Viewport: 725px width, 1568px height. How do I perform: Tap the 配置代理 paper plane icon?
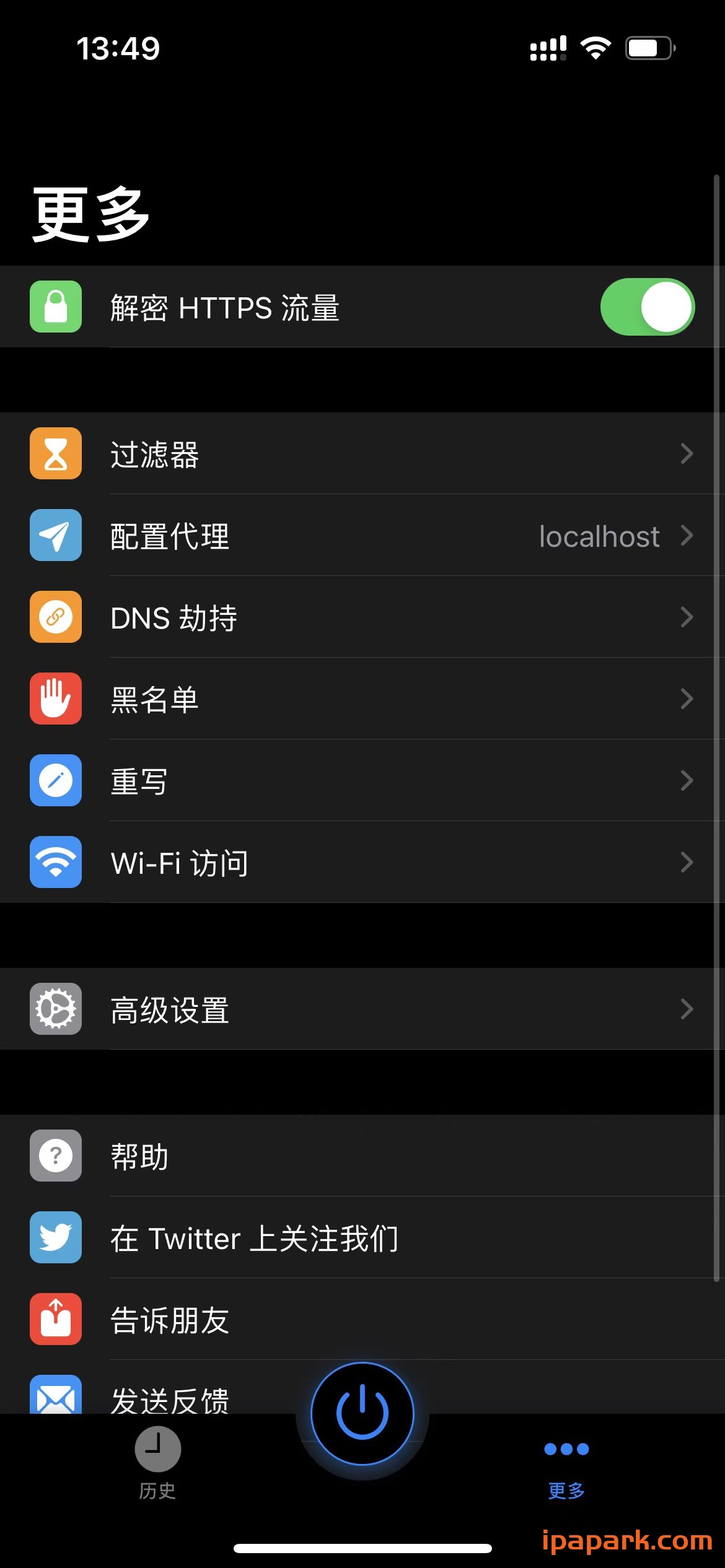click(55, 536)
